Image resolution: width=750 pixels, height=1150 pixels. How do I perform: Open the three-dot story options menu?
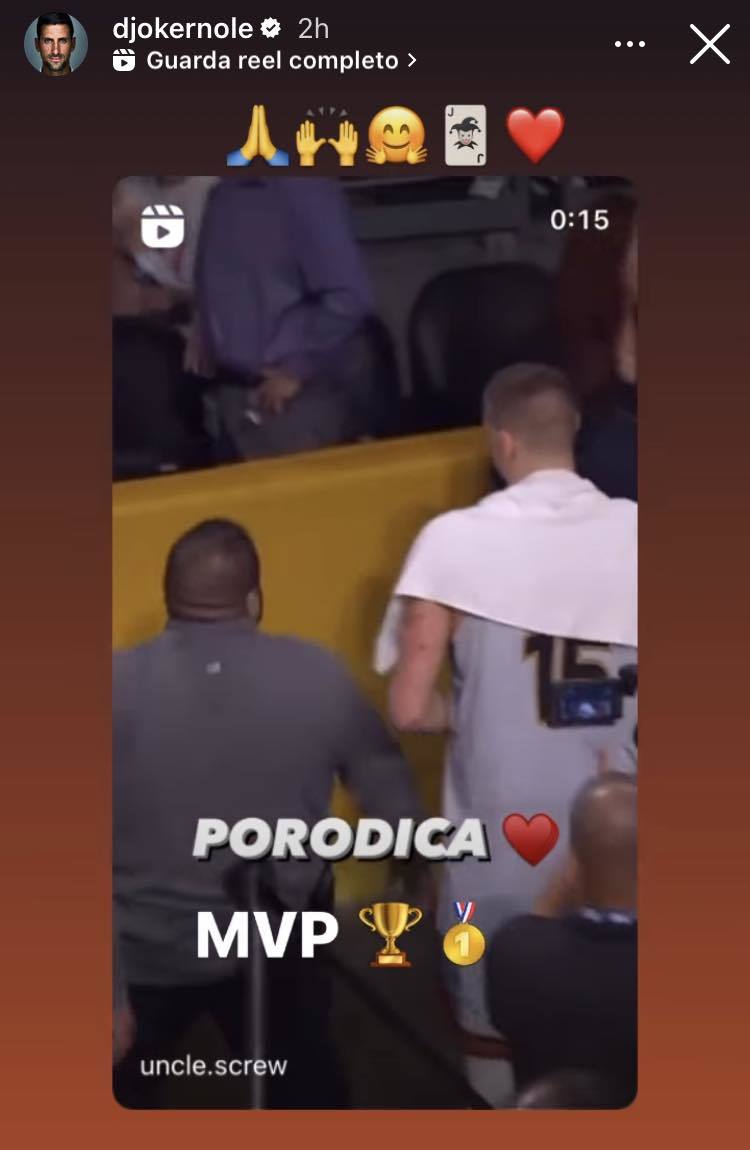(630, 44)
